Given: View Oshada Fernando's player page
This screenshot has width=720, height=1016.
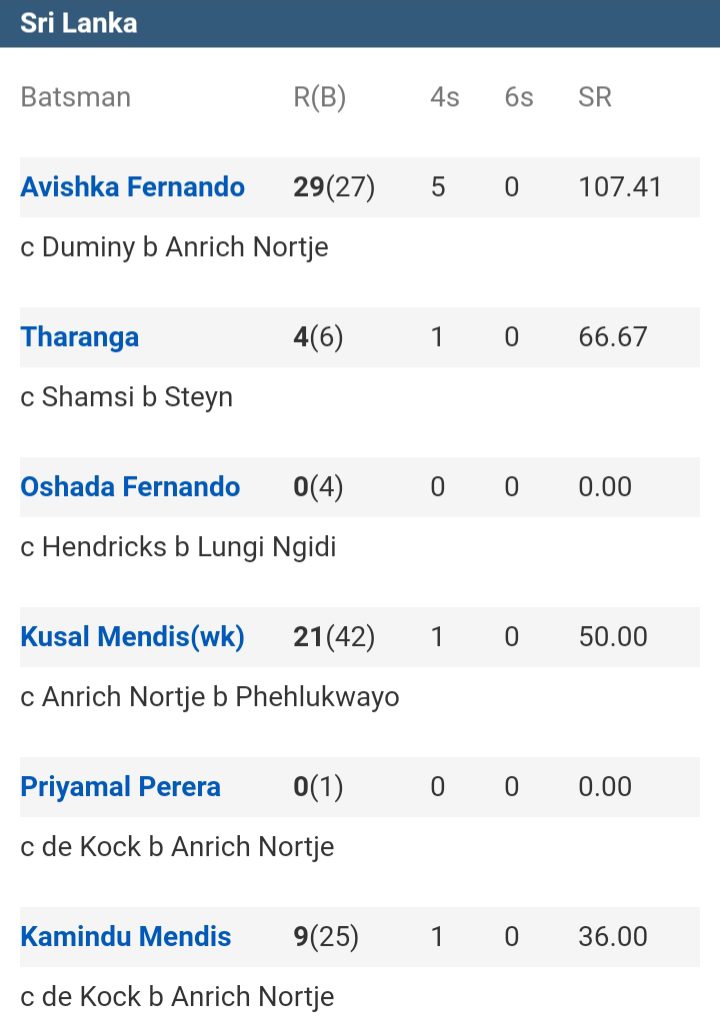Looking at the screenshot, I should click(x=130, y=487).
